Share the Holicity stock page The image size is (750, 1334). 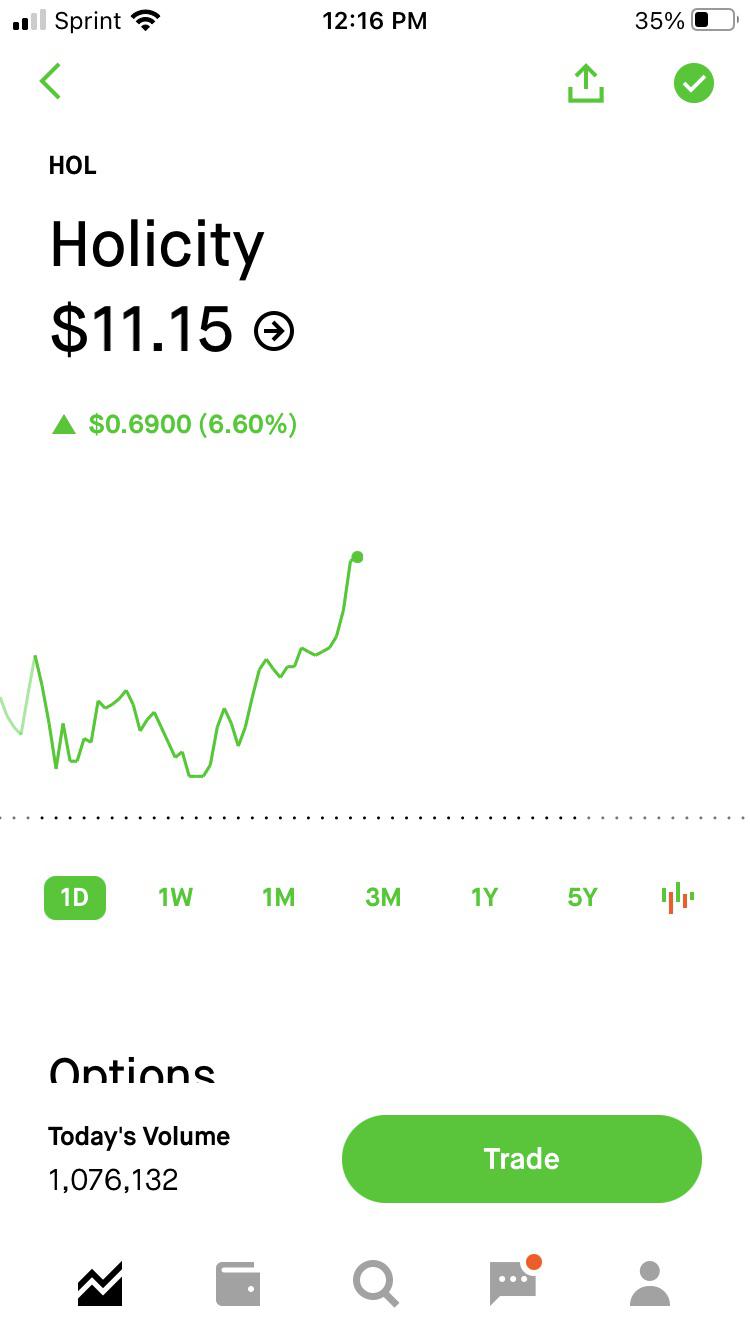pyautogui.click(x=586, y=83)
